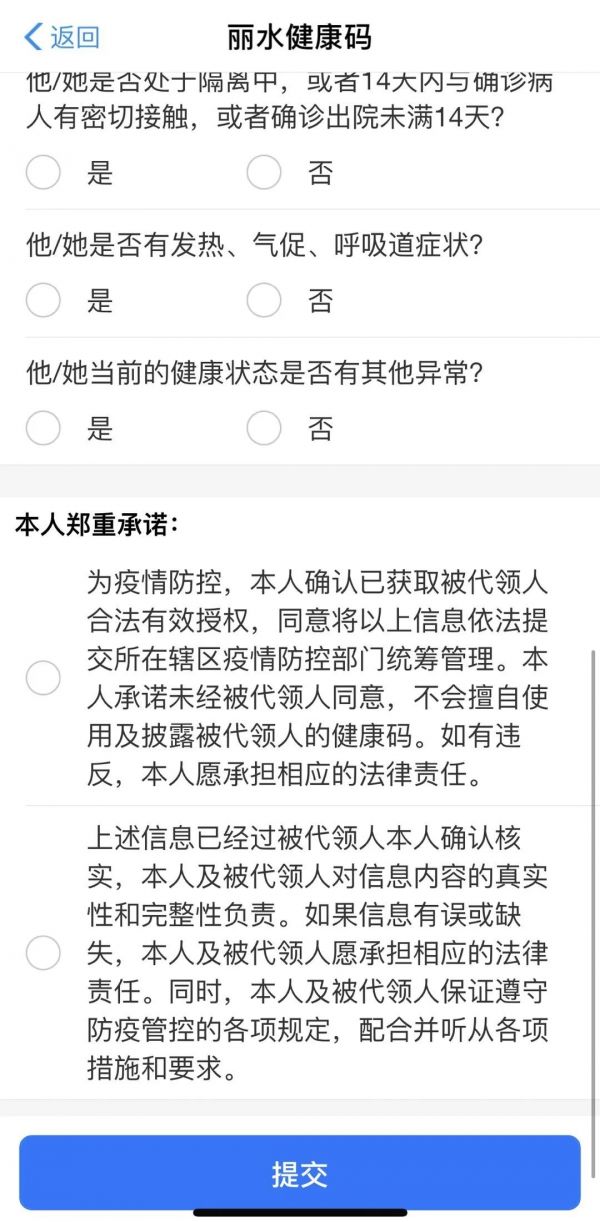Image resolution: width=600 pixels, height=1222 pixels.
Task: Check the authorization pledge starting 为疫情防控
Action: click(x=43, y=678)
